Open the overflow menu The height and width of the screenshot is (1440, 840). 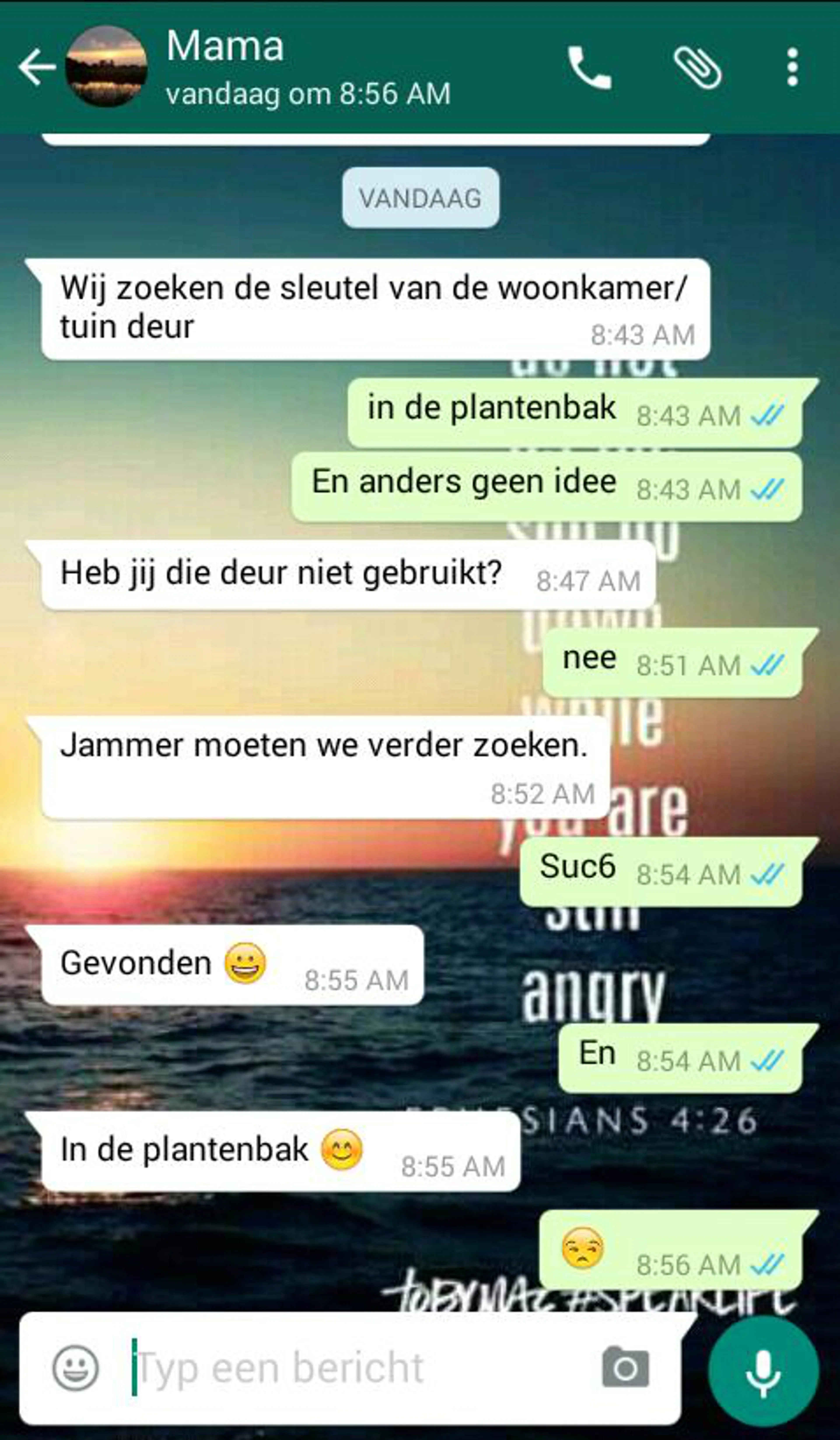tap(792, 68)
